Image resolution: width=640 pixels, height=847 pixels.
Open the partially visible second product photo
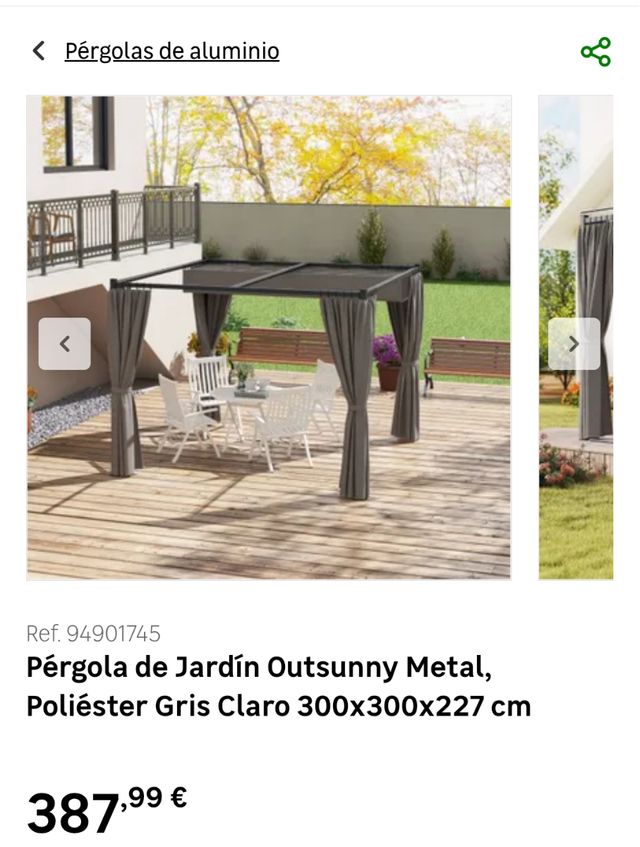(590, 480)
